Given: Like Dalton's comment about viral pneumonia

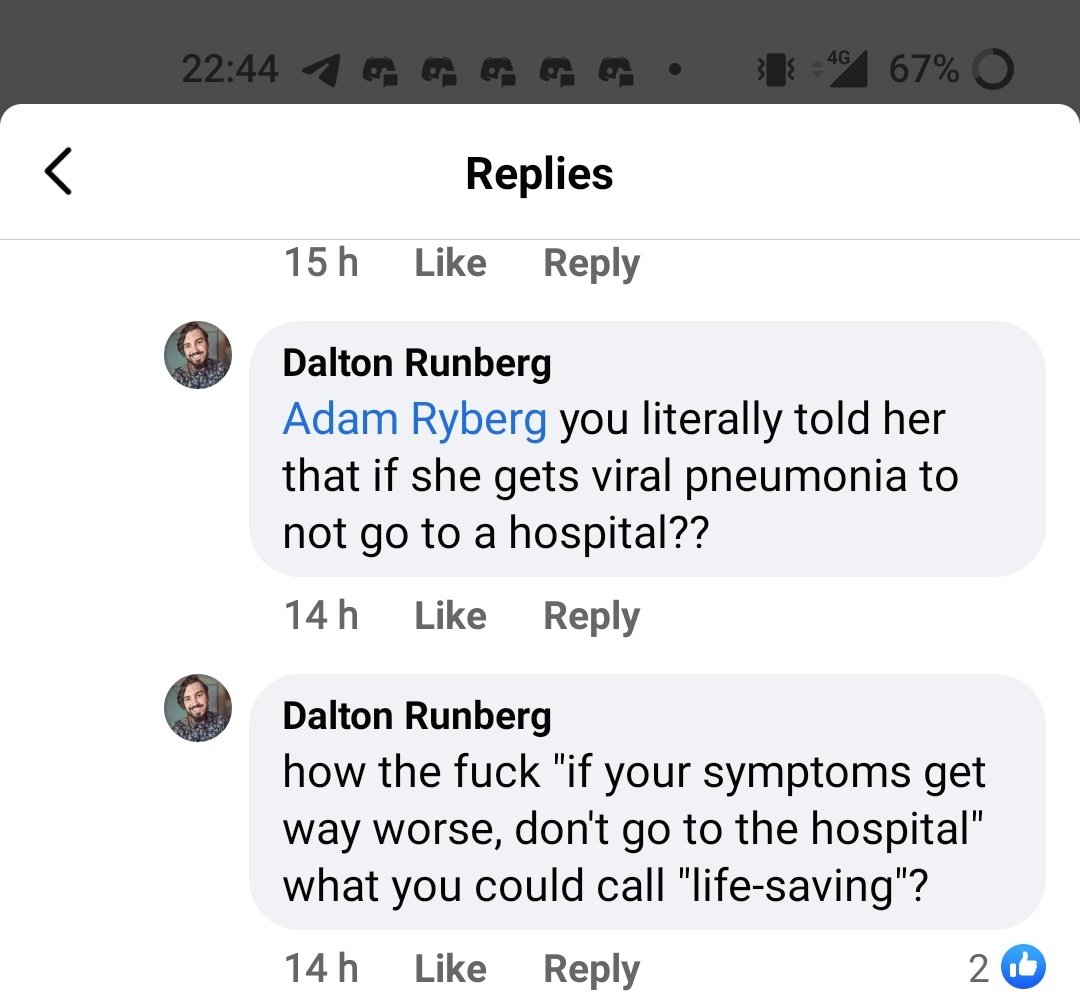Looking at the screenshot, I should [x=450, y=616].
